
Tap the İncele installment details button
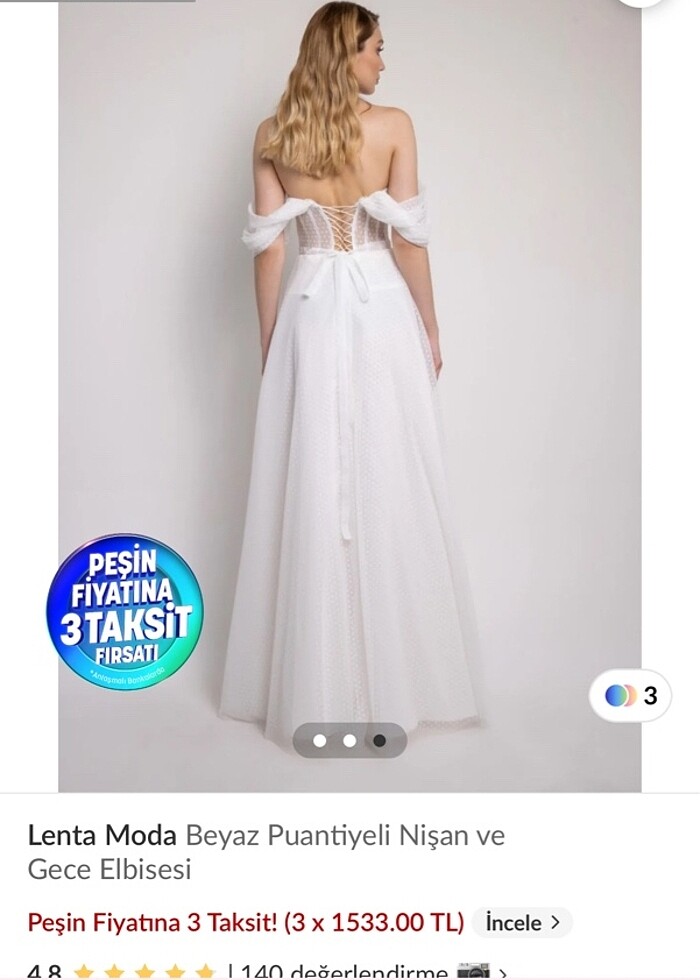point(522,922)
